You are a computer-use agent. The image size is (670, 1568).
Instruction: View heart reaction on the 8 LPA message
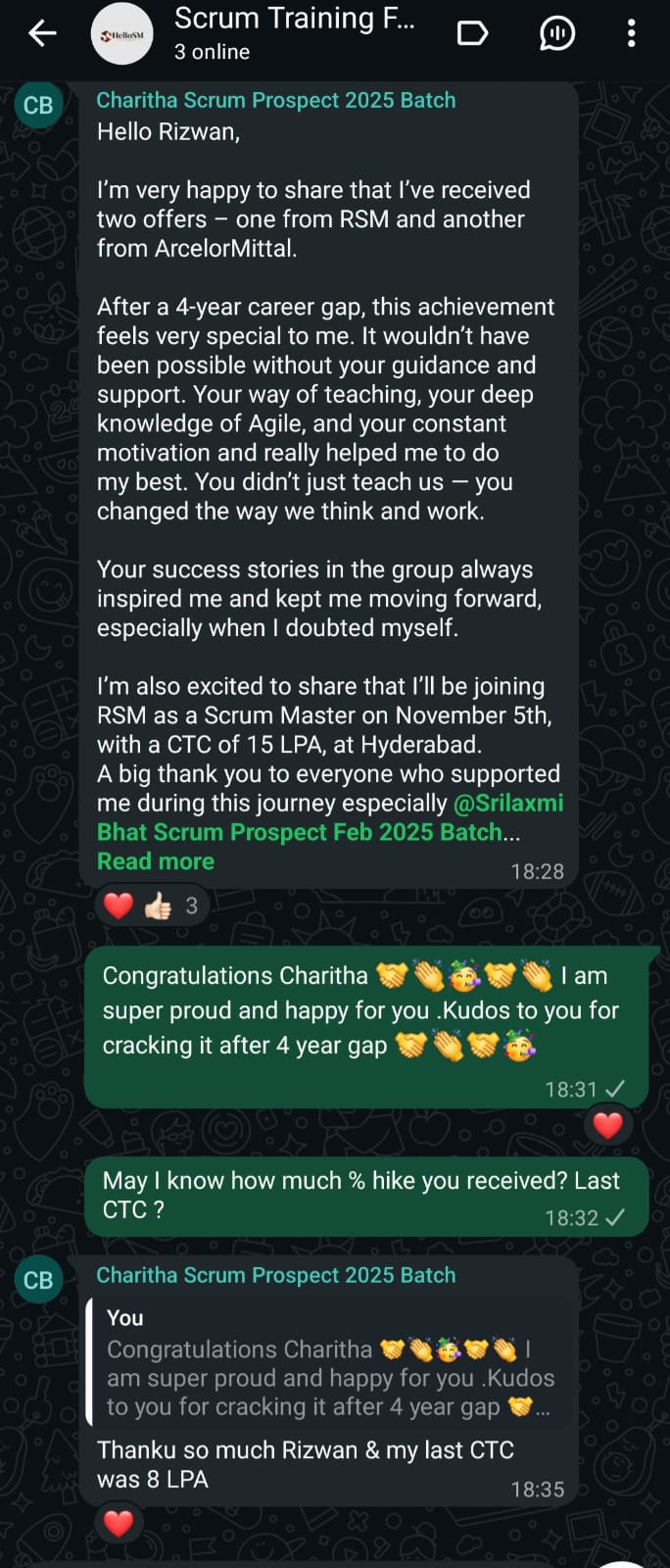coord(119,1524)
